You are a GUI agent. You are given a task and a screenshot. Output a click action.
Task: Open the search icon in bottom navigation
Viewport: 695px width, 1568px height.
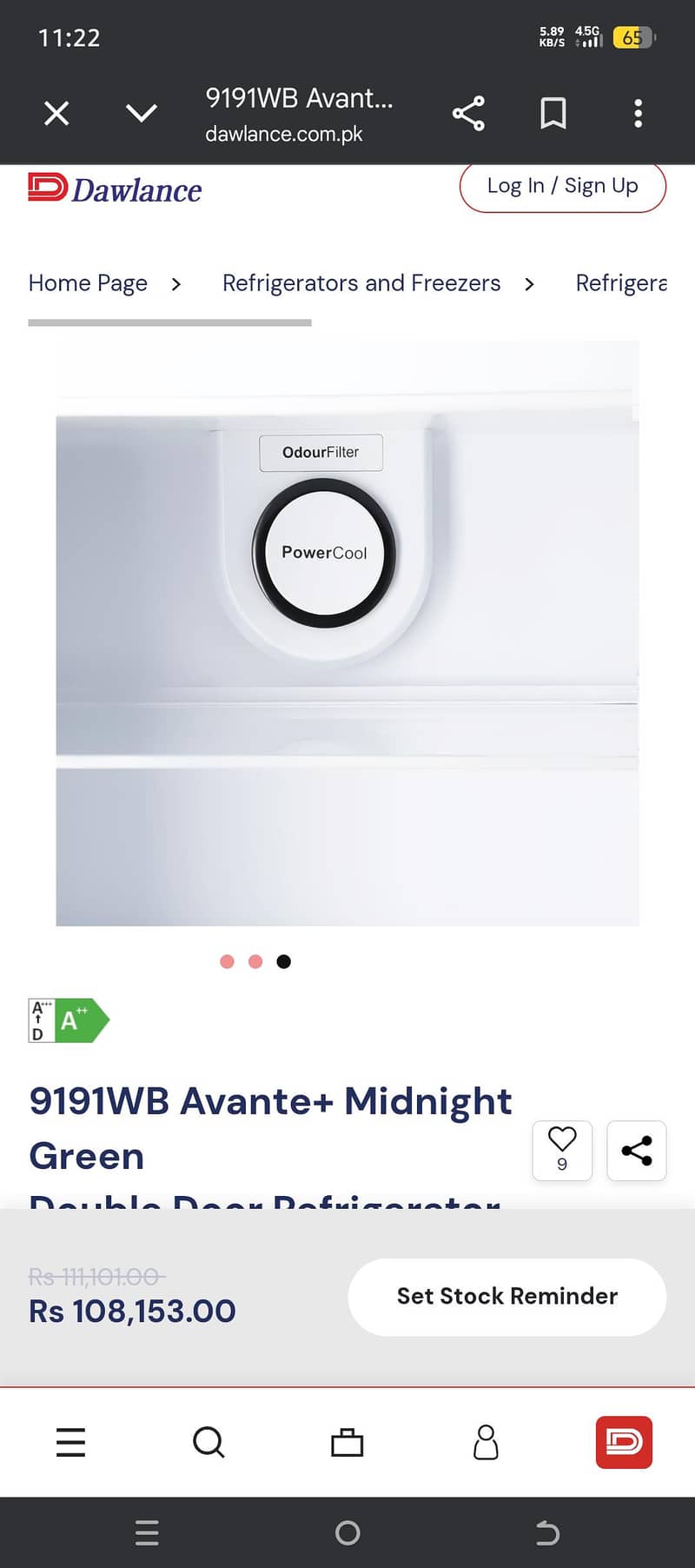tap(208, 1443)
